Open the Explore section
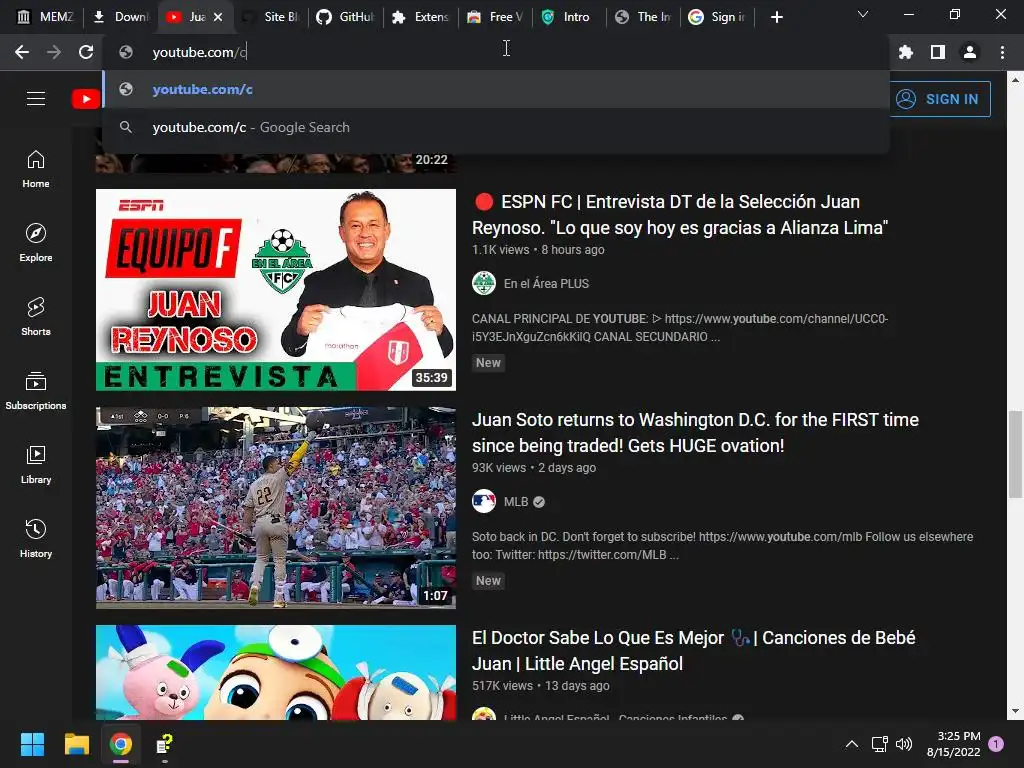This screenshot has height=768, width=1024. (x=36, y=242)
